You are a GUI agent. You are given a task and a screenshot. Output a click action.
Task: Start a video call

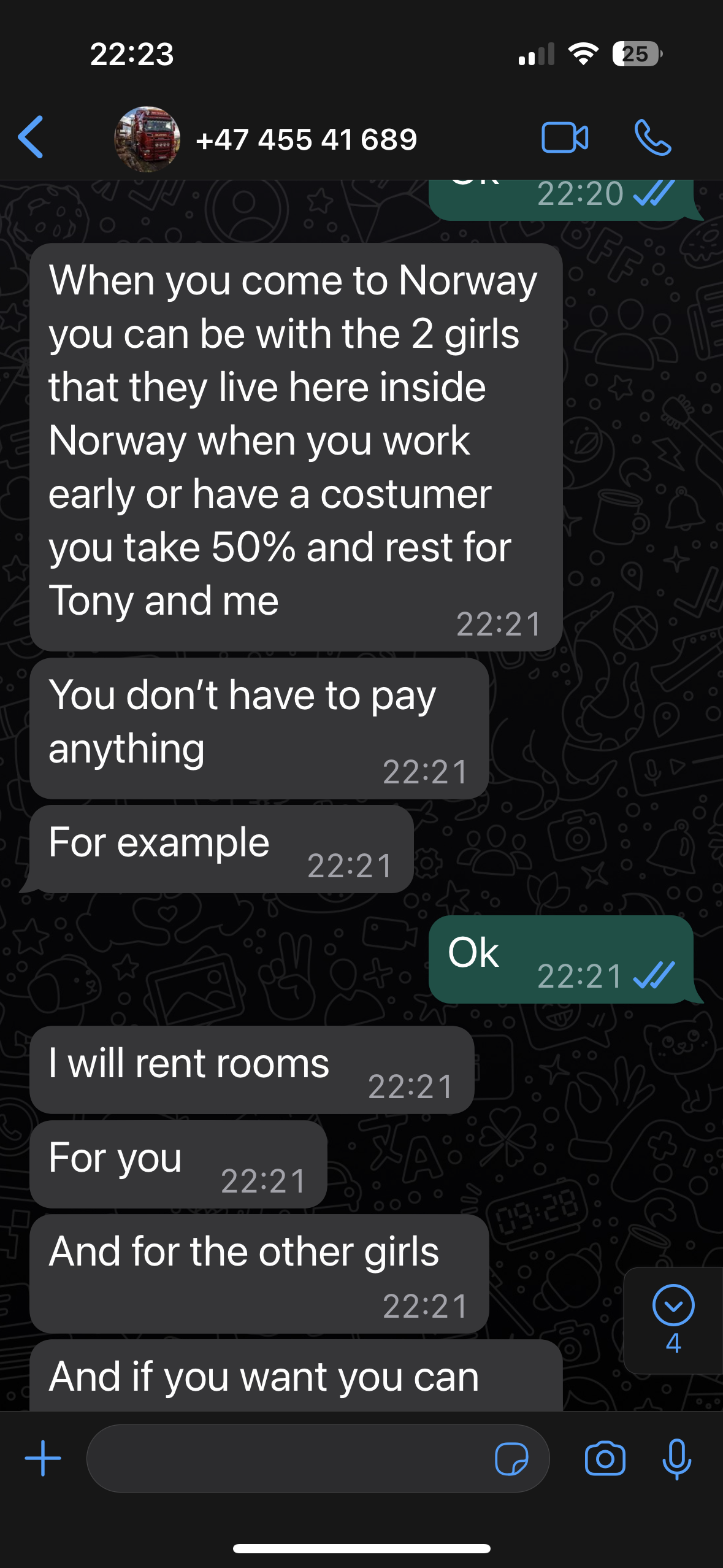(565, 137)
